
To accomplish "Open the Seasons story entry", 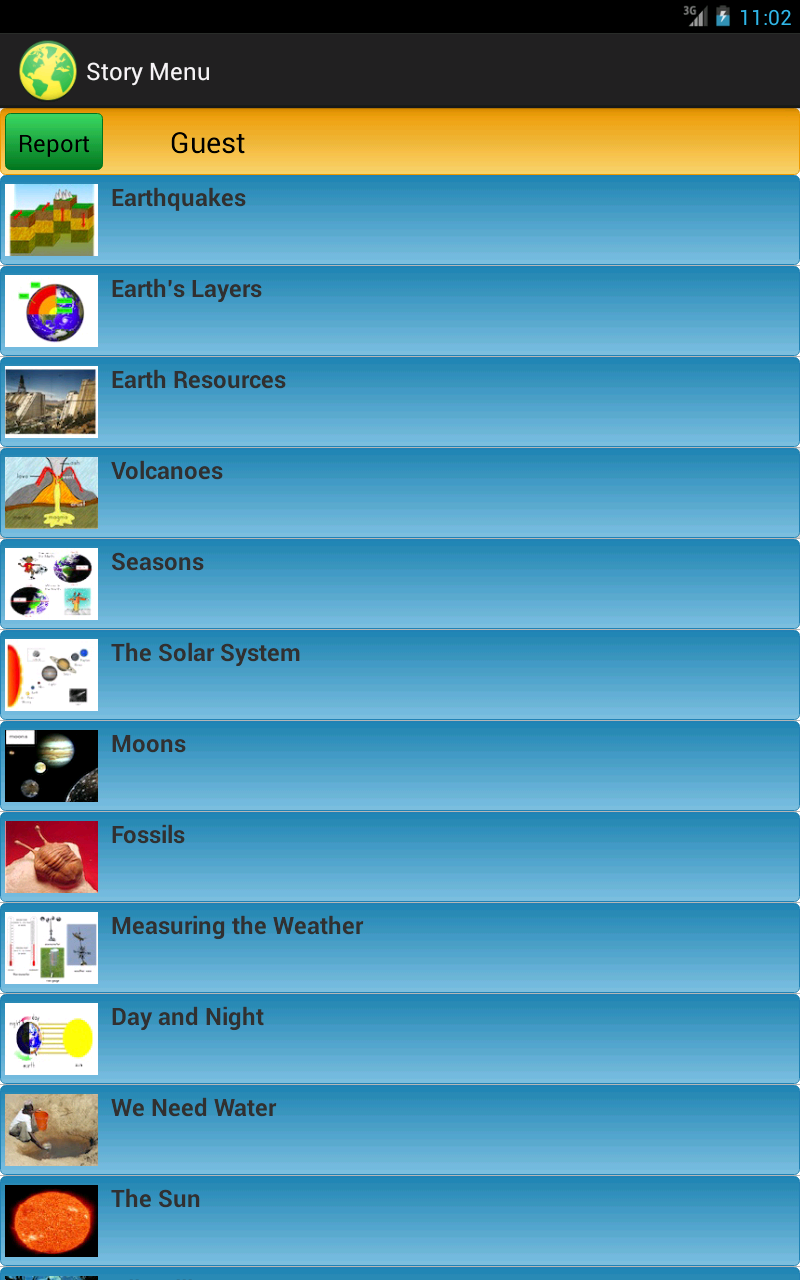I will pyautogui.click(x=400, y=583).
